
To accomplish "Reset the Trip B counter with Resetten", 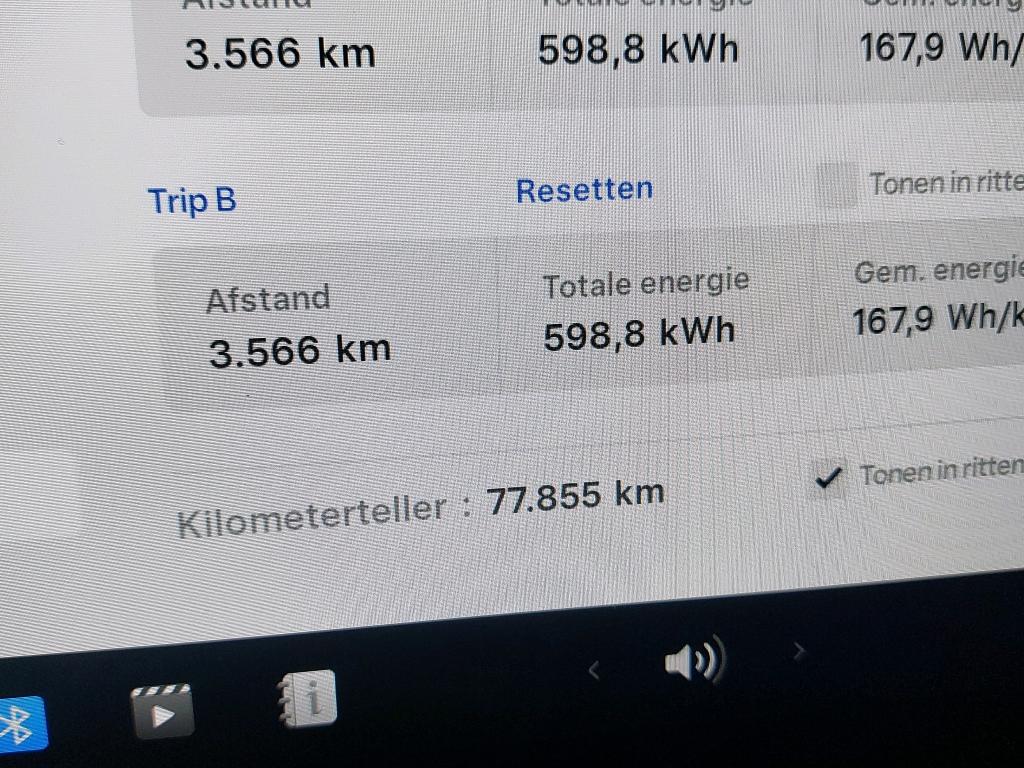I will (584, 189).
